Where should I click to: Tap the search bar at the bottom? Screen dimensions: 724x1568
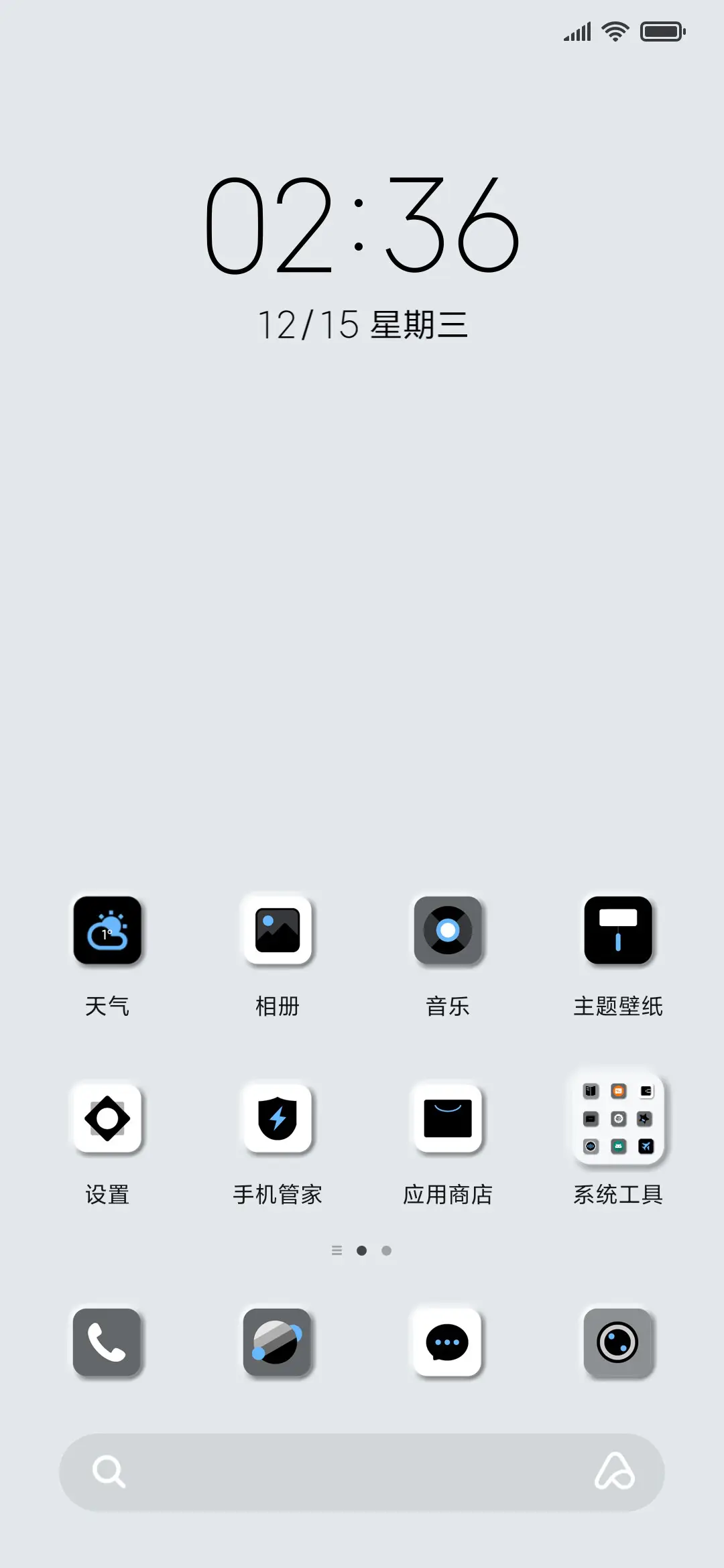click(x=362, y=1472)
